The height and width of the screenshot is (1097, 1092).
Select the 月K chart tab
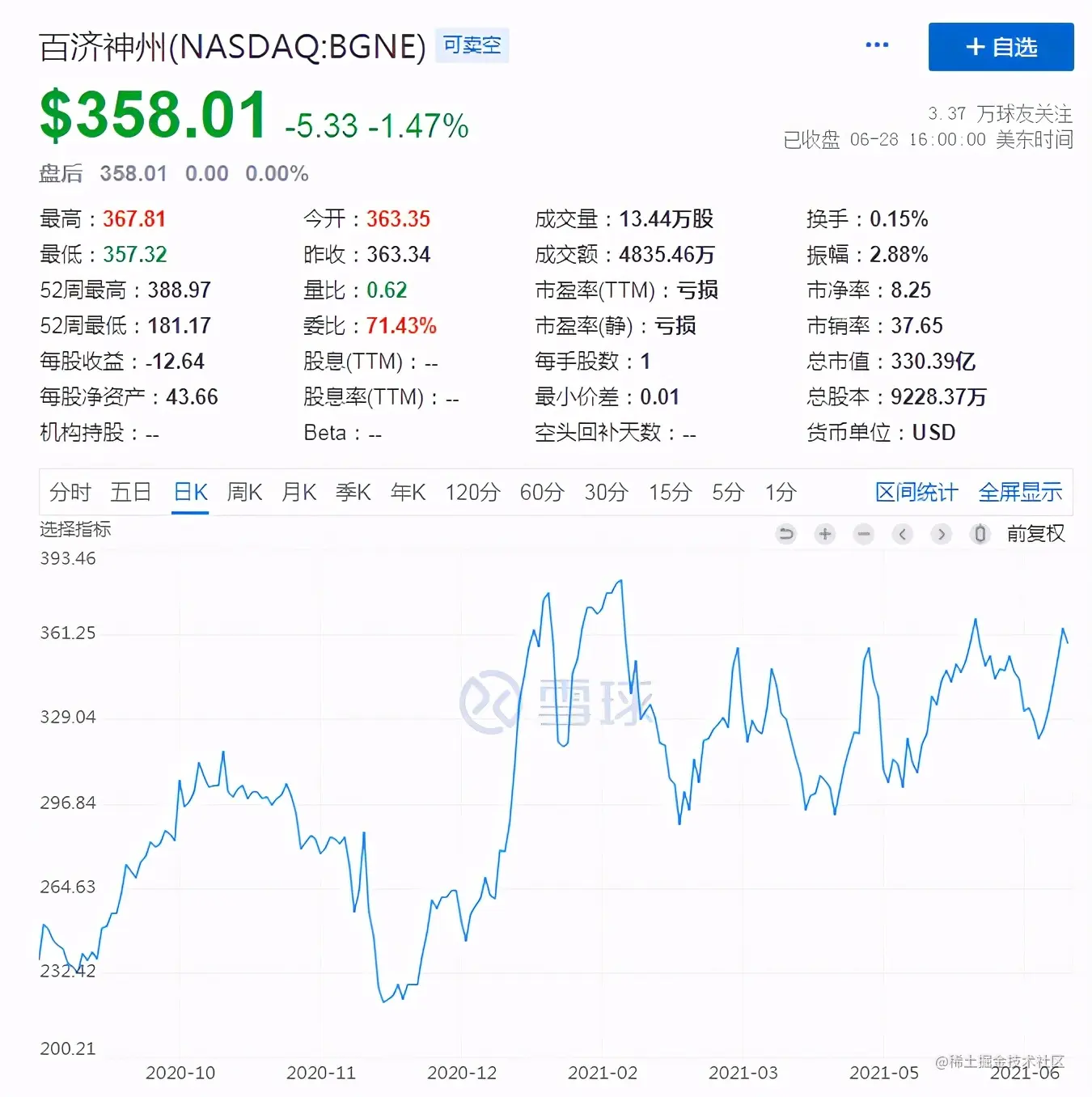pyautogui.click(x=298, y=492)
